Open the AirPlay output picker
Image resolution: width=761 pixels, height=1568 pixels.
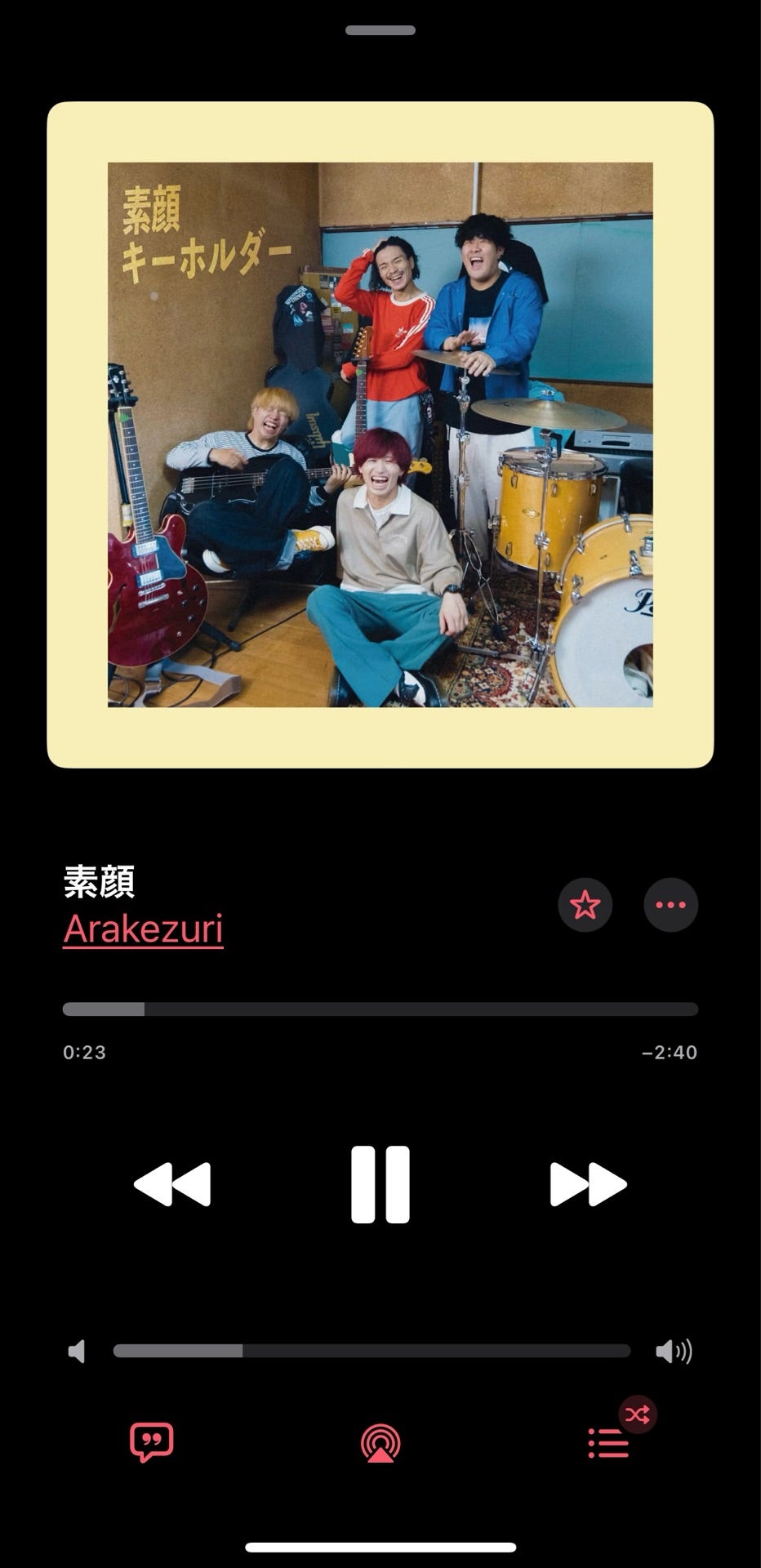click(380, 1442)
